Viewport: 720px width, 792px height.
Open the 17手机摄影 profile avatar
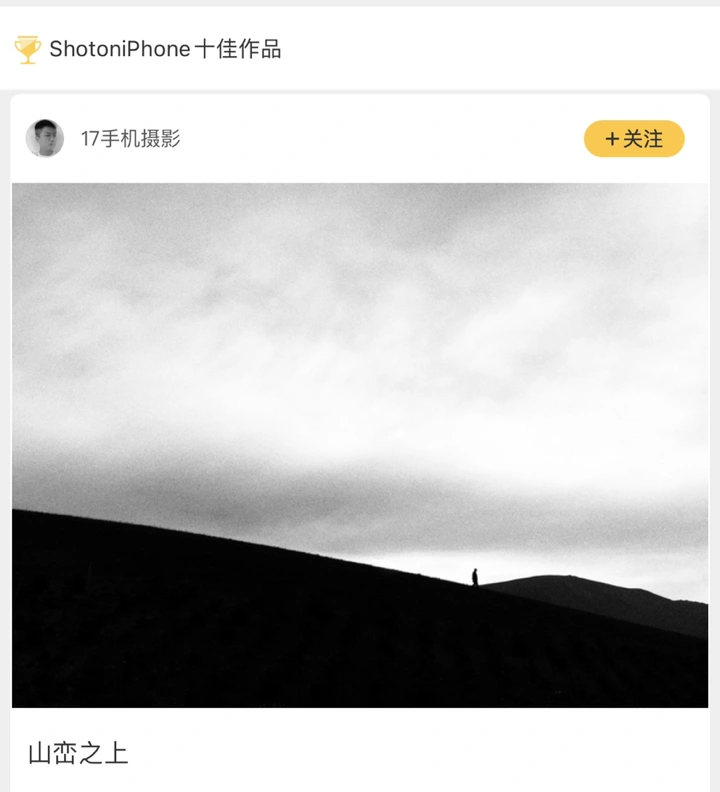pyautogui.click(x=45, y=139)
